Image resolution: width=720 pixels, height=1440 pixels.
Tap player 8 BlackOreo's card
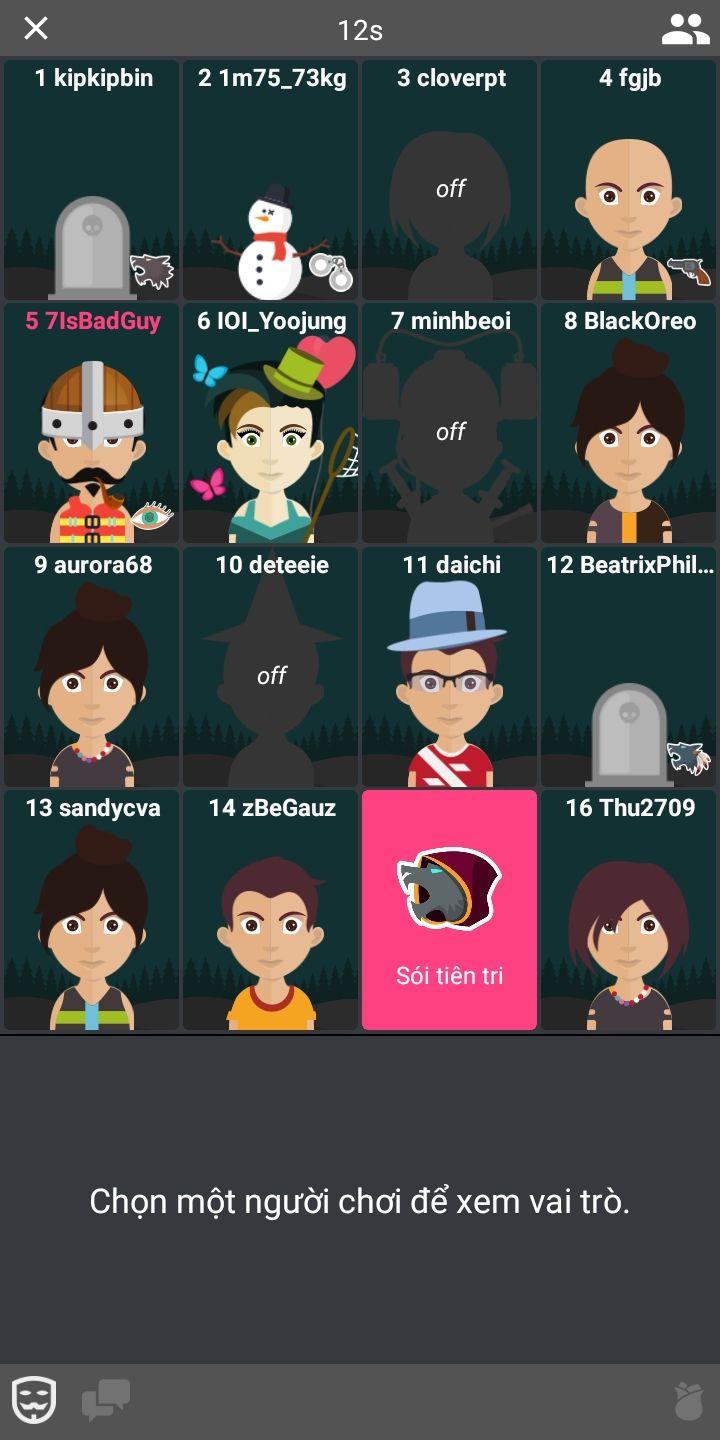coord(628,423)
